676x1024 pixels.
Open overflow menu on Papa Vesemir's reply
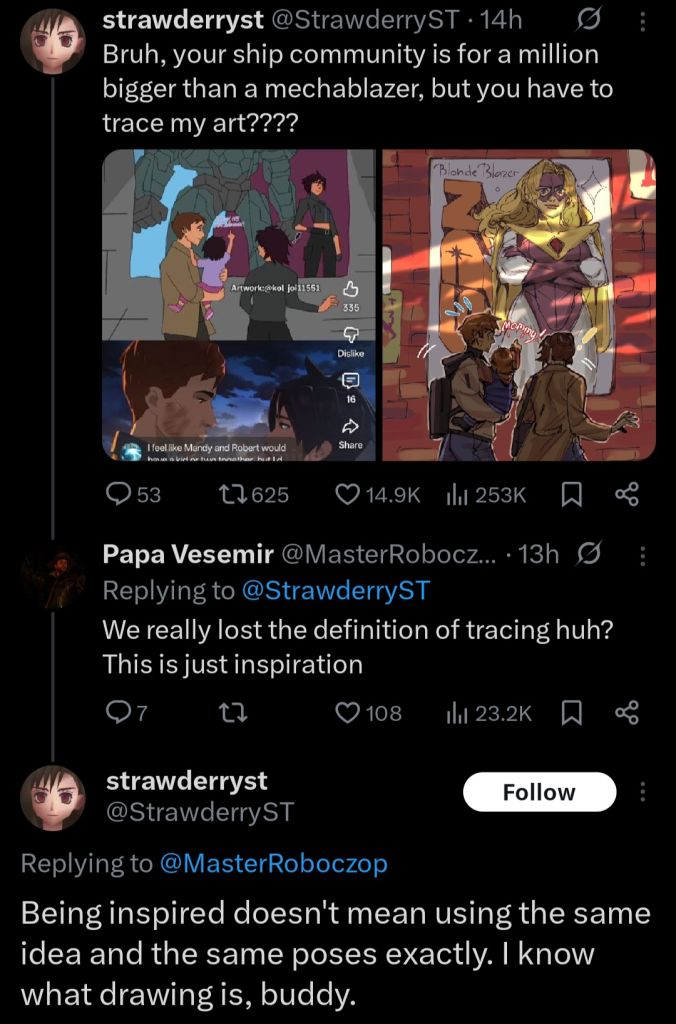643,556
